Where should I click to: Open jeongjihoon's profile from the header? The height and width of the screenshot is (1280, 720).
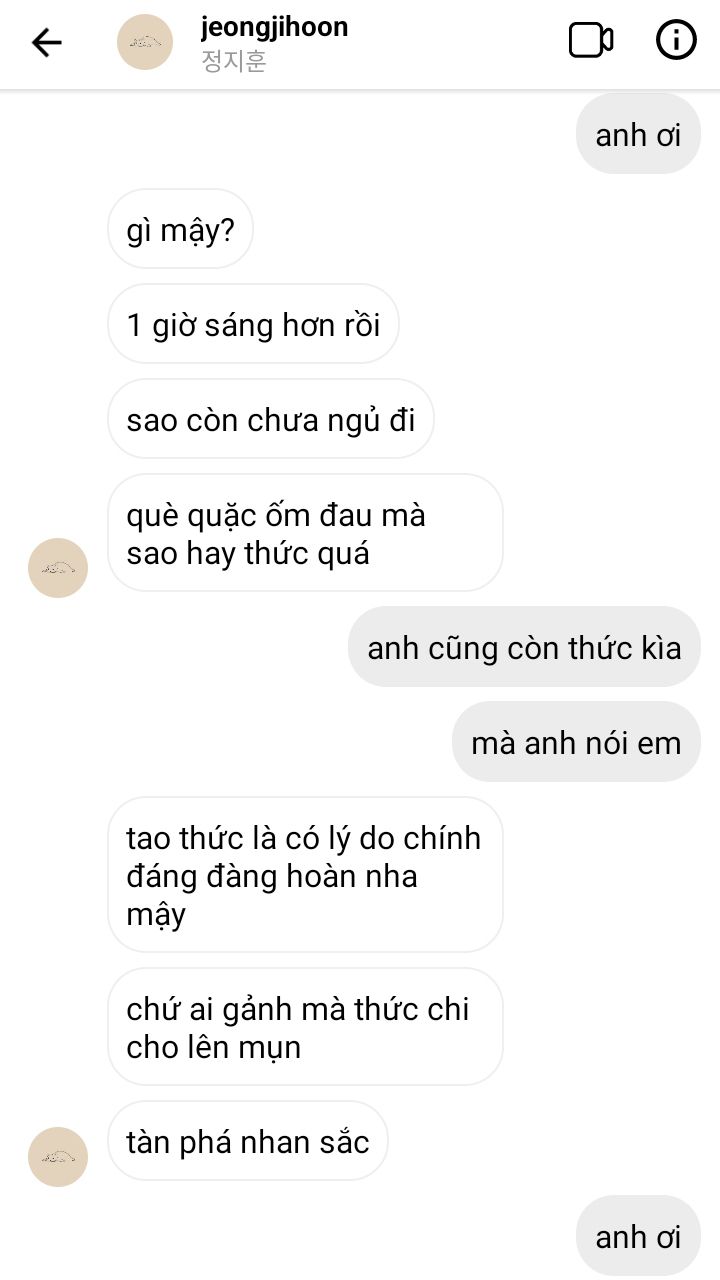(x=145, y=42)
